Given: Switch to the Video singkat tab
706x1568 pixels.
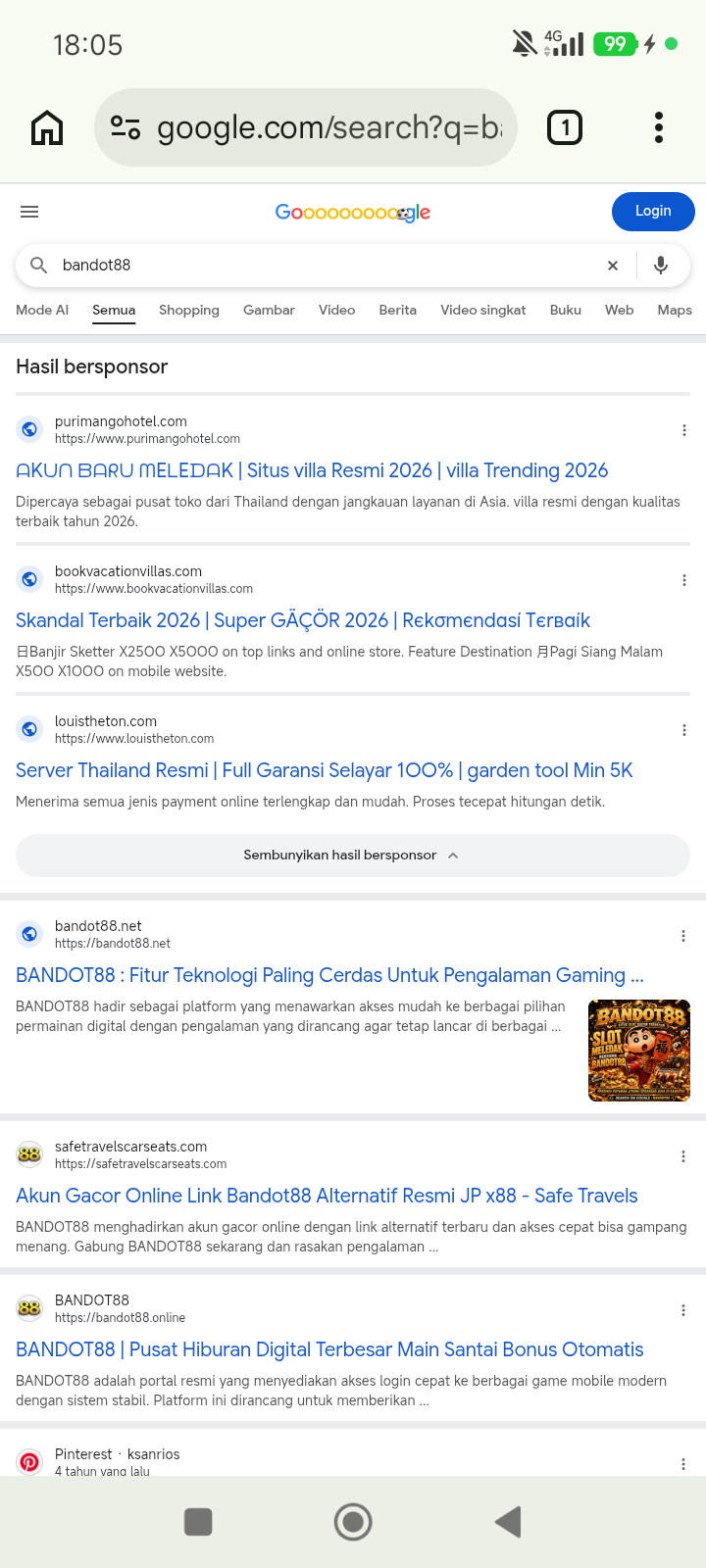Looking at the screenshot, I should [483, 310].
